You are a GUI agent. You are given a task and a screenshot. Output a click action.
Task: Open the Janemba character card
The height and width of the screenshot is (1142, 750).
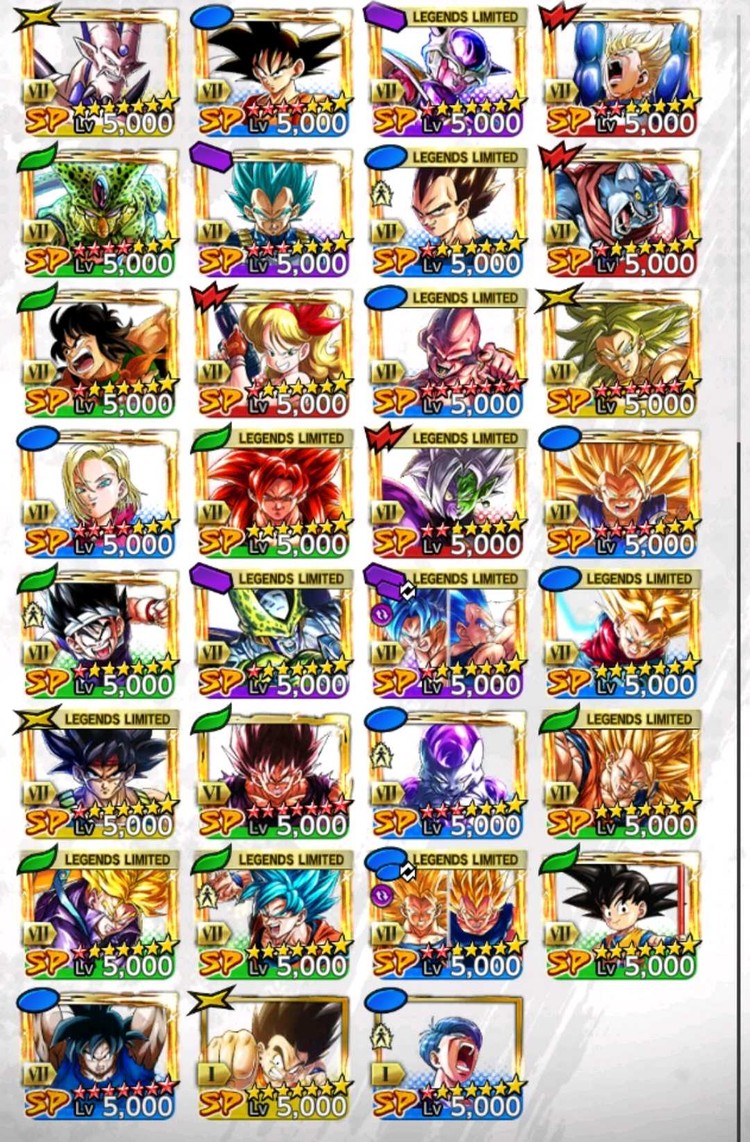[100, 72]
